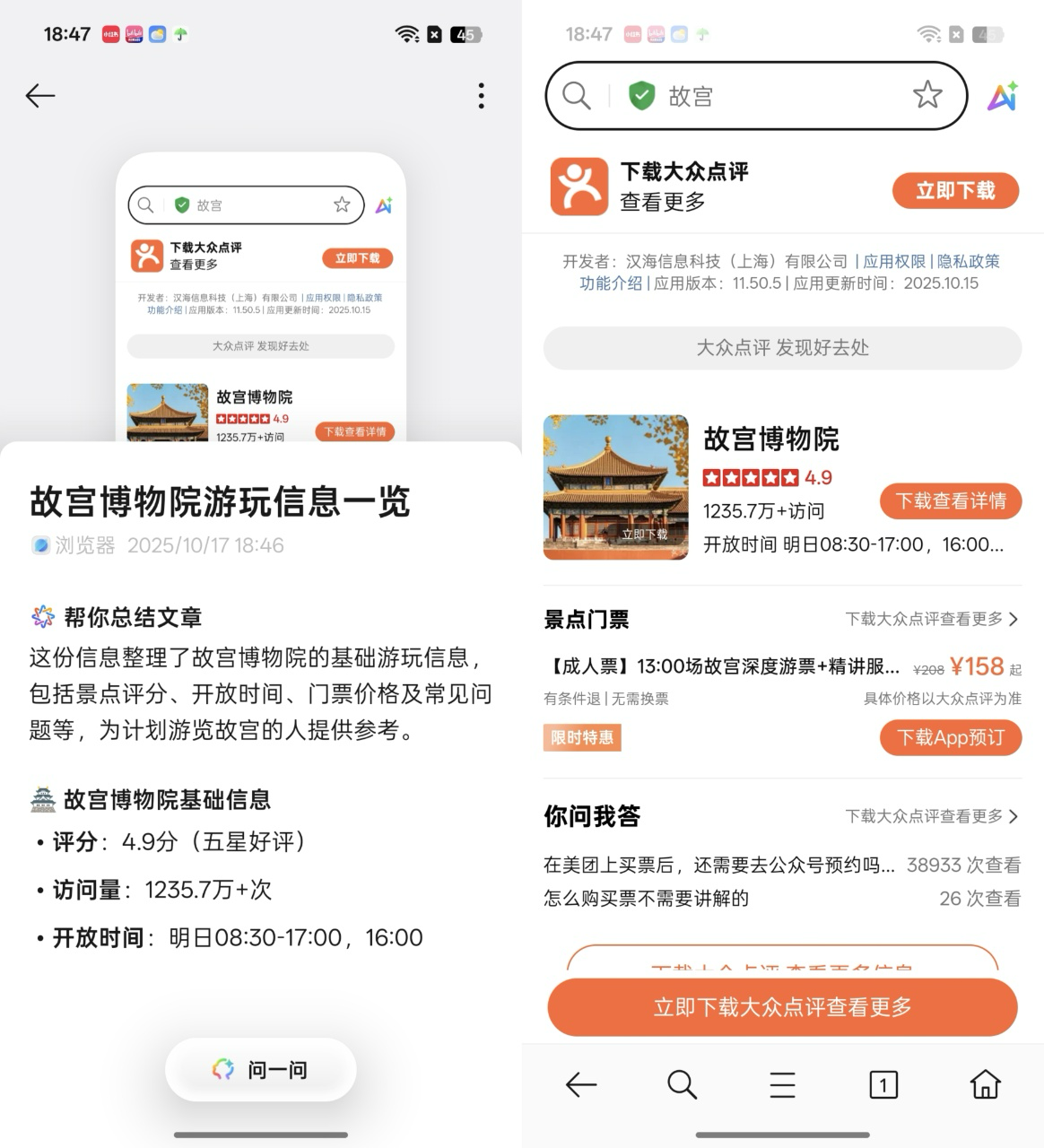Open the browser tabs switcher showing 1
Screen dimensions: 1044x1148
coord(883,1084)
